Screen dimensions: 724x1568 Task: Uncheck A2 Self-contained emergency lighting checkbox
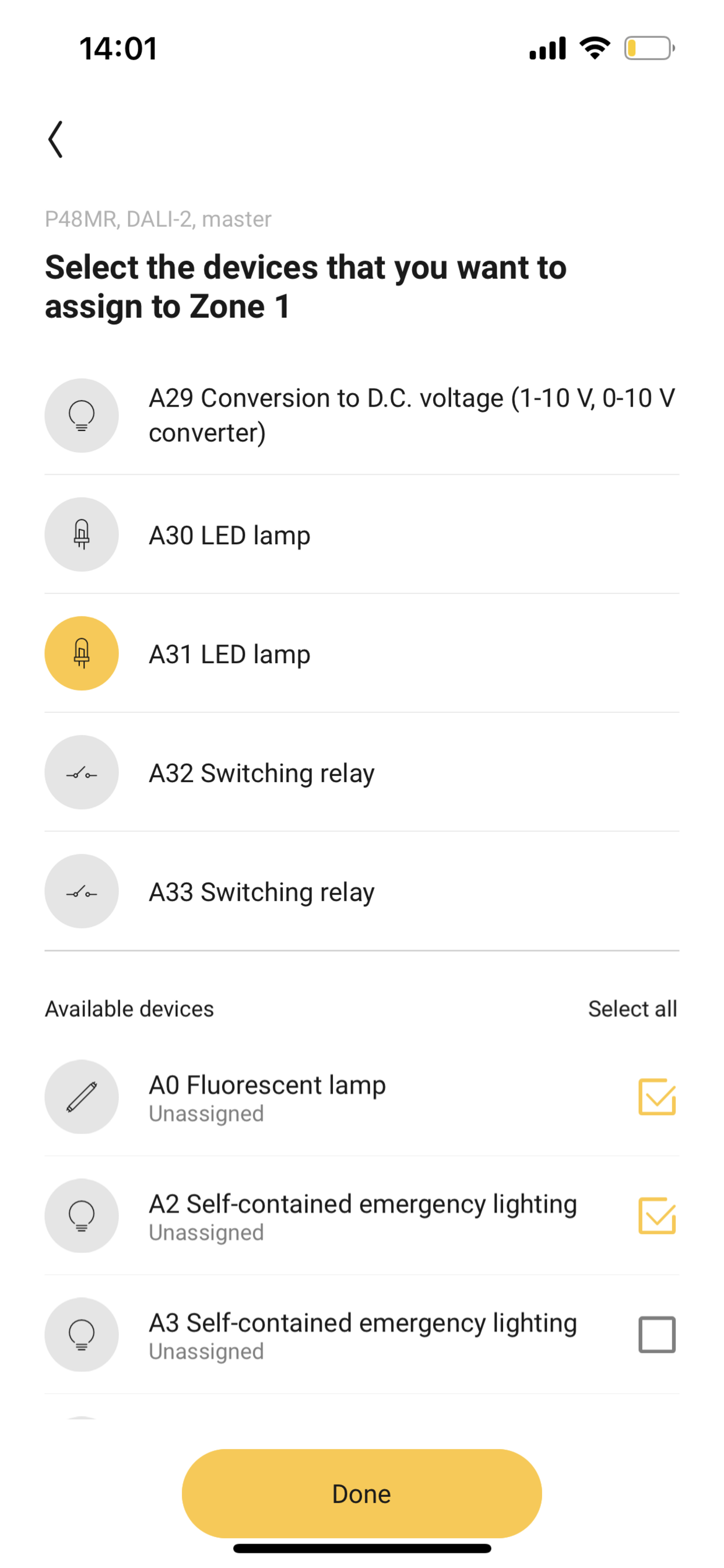656,1216
